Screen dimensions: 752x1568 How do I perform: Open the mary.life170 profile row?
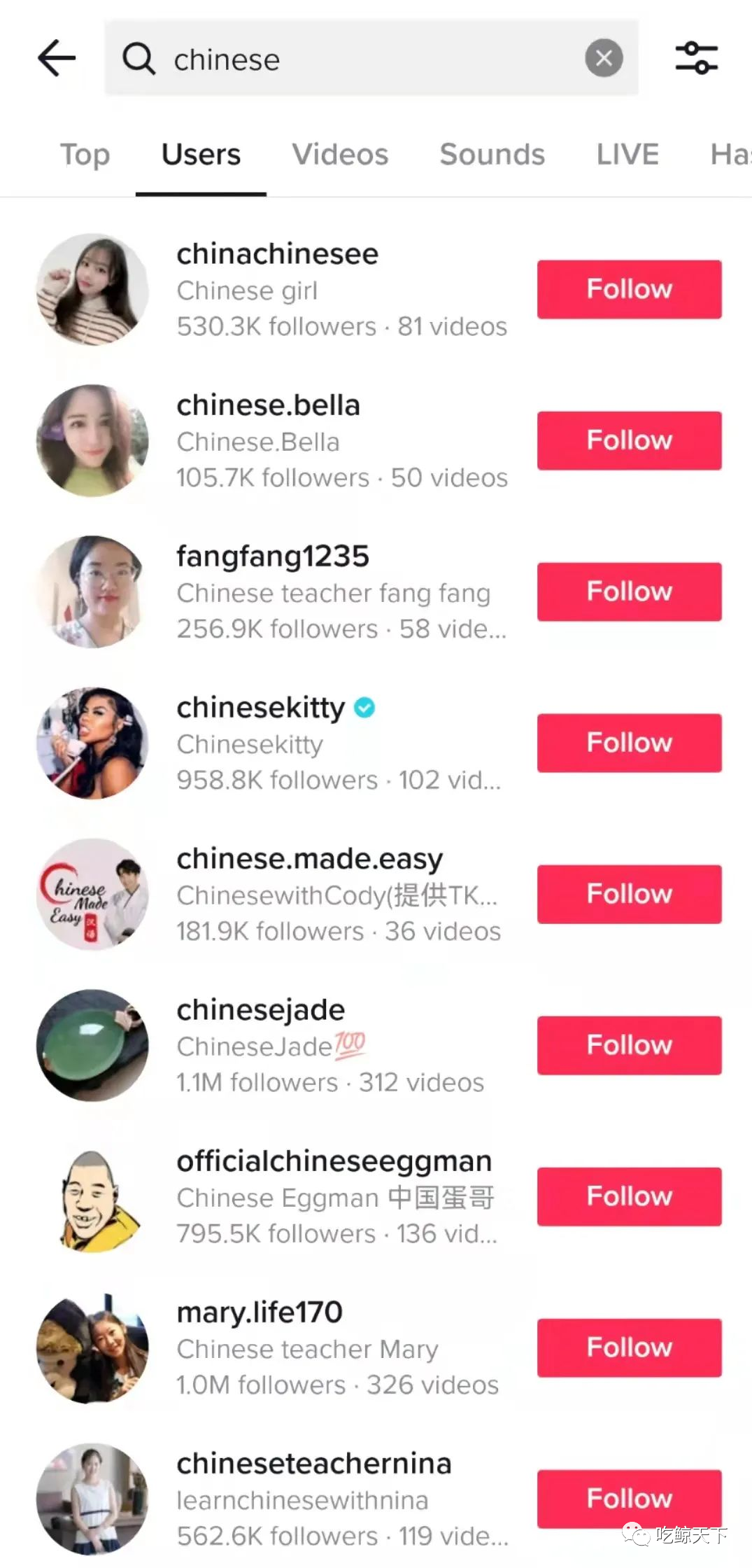tap(280, 1347)
